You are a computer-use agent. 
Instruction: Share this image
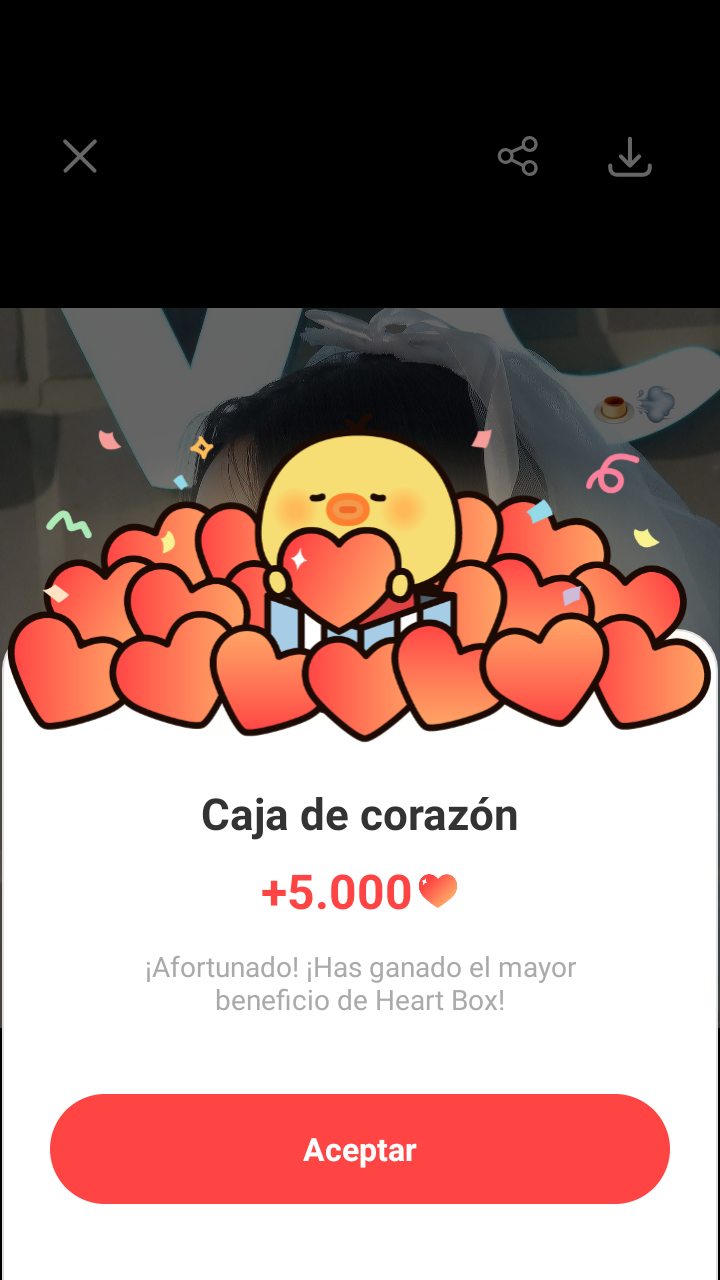click(518, 157)
